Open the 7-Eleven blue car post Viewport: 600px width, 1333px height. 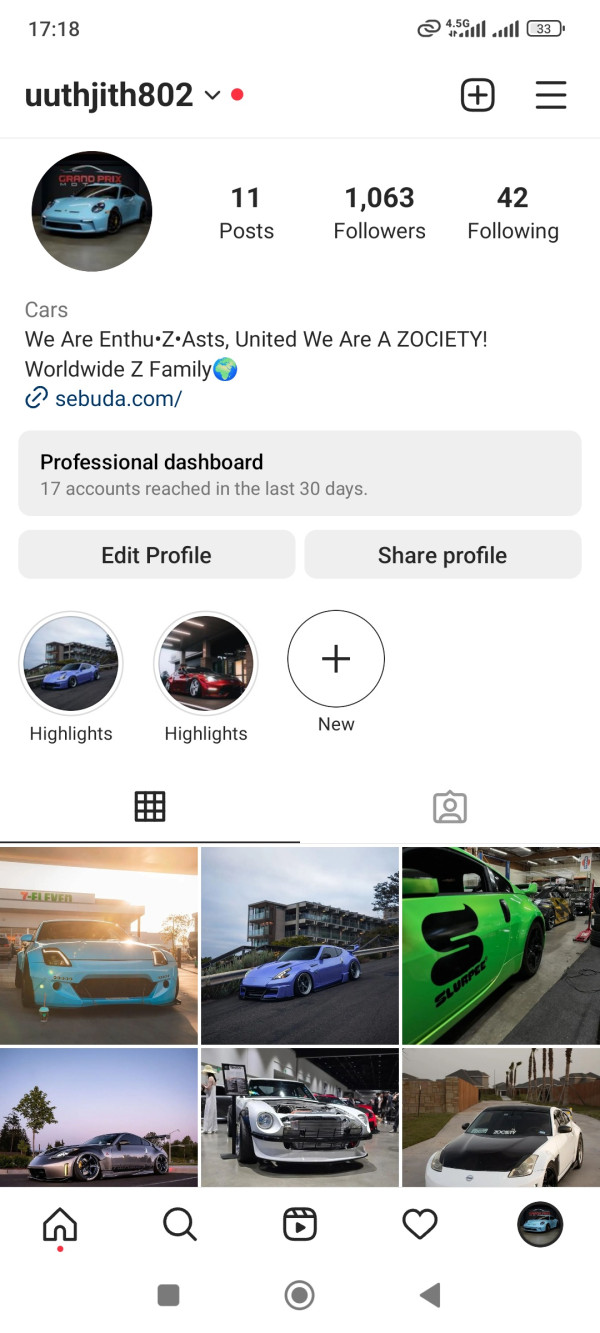coord(99,945)
